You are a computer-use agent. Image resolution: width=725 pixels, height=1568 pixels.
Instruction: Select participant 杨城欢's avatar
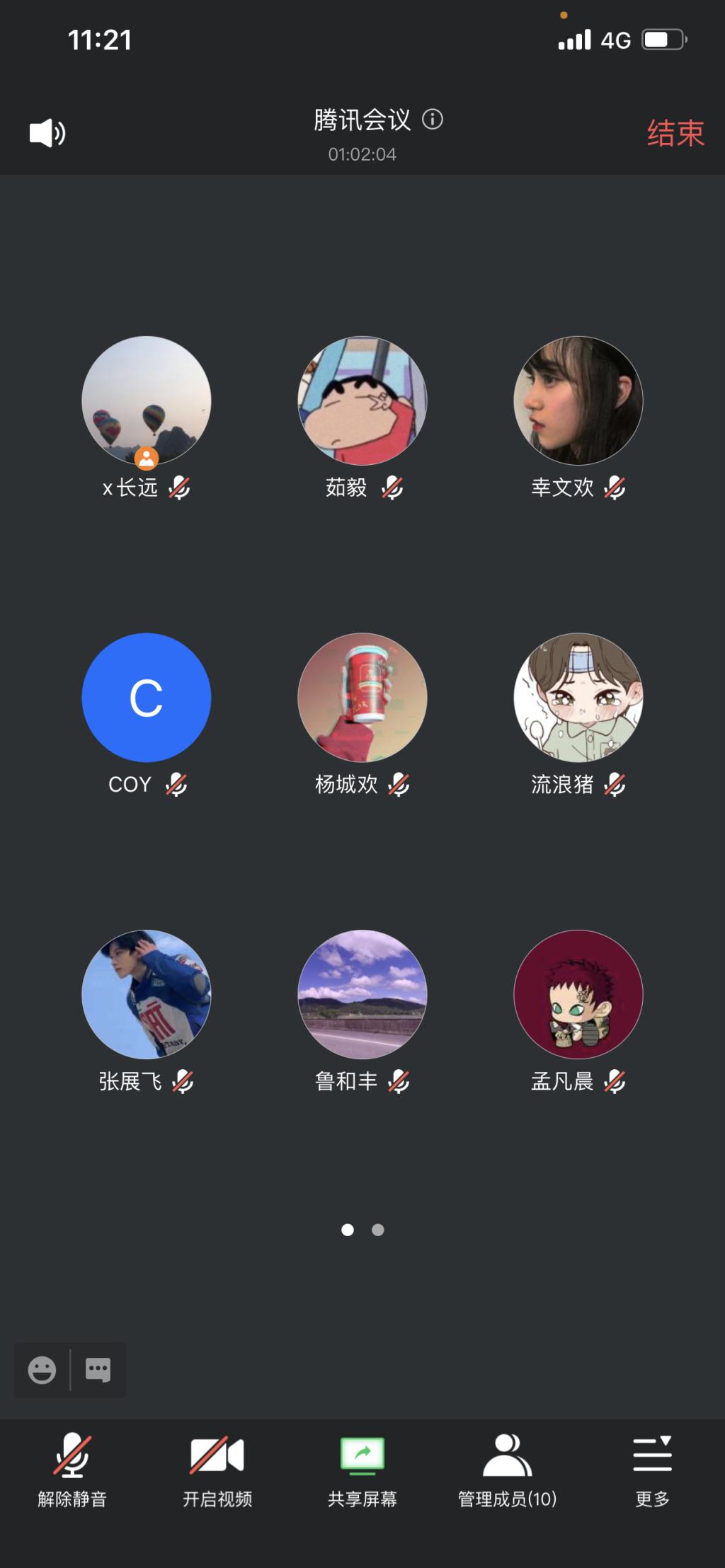click(x=362, y=697)
